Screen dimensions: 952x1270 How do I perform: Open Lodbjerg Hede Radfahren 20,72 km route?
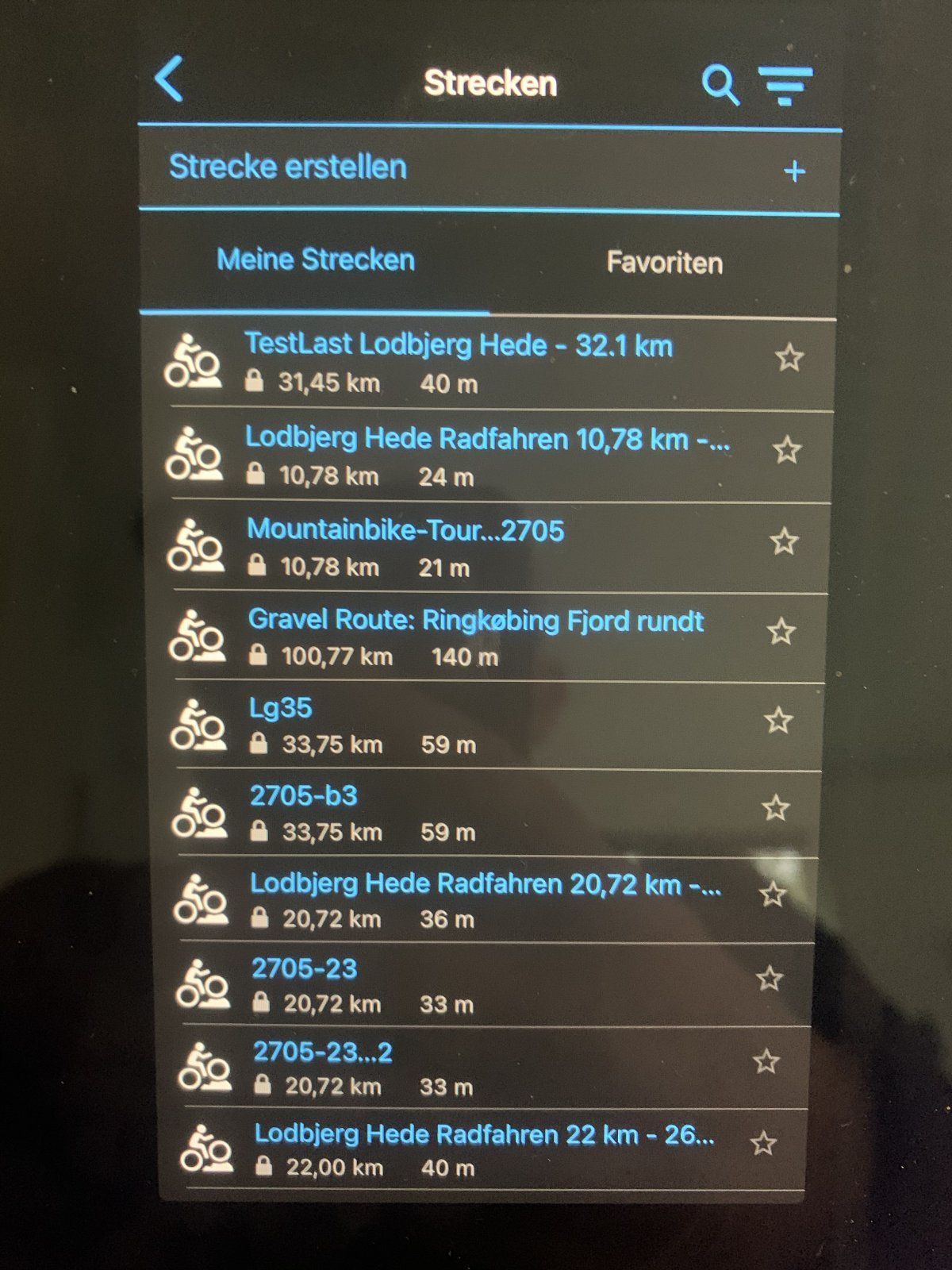[x=485, y=884]
